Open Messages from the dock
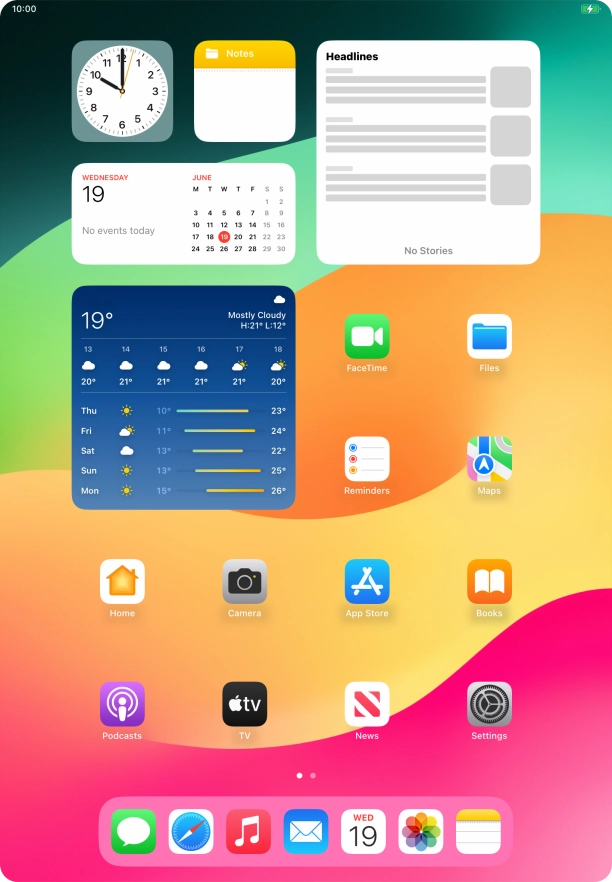This screenshot has width=612, height=882. tap(133, 831)
